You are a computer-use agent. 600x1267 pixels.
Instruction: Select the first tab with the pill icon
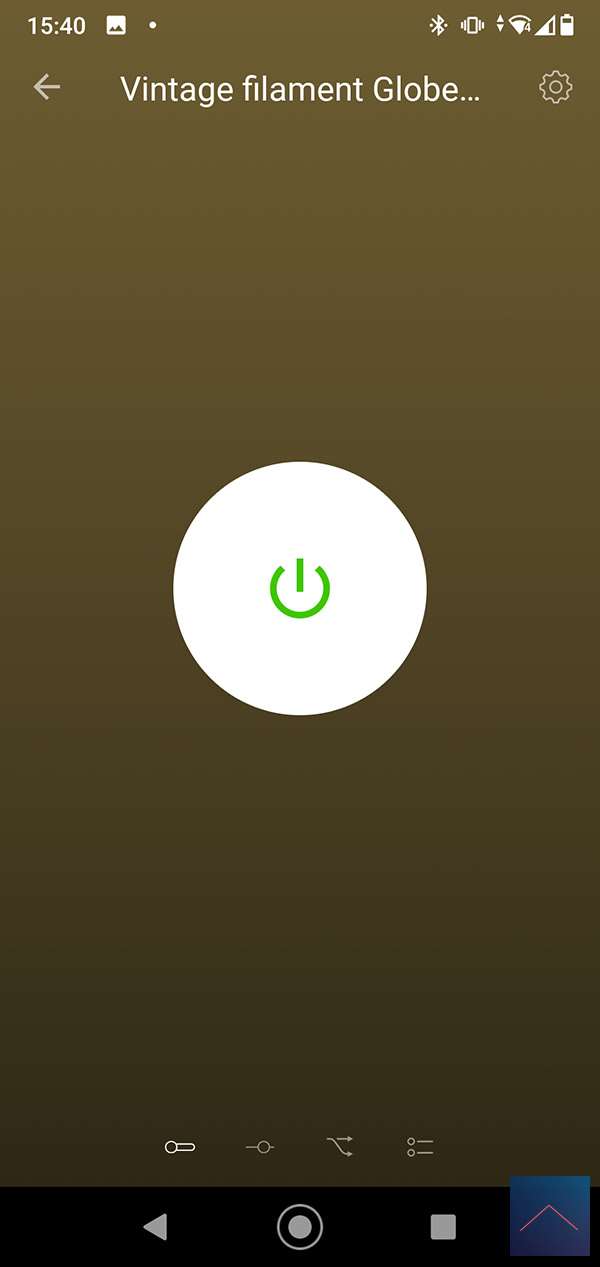(180, 1147)
